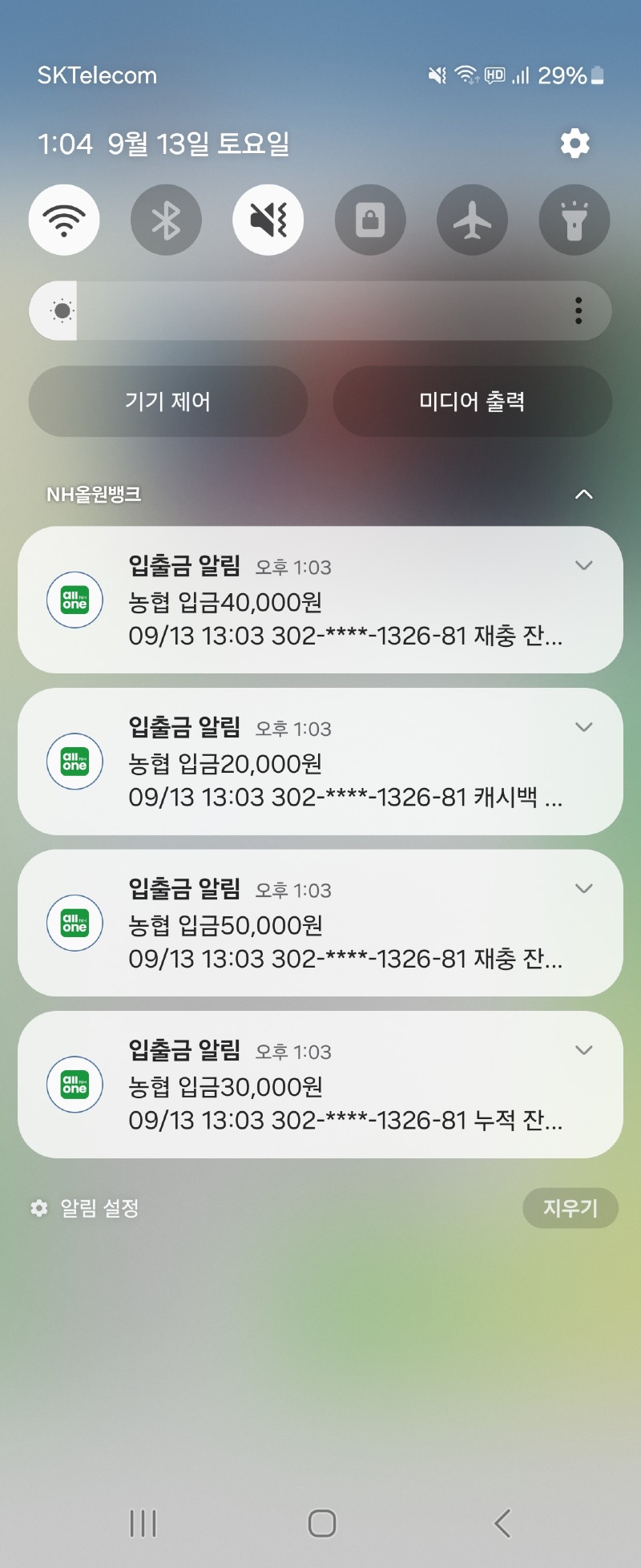Open 알림 설정 notification settings
This screenshot has height=1568, width=641.
point(85,1208)
